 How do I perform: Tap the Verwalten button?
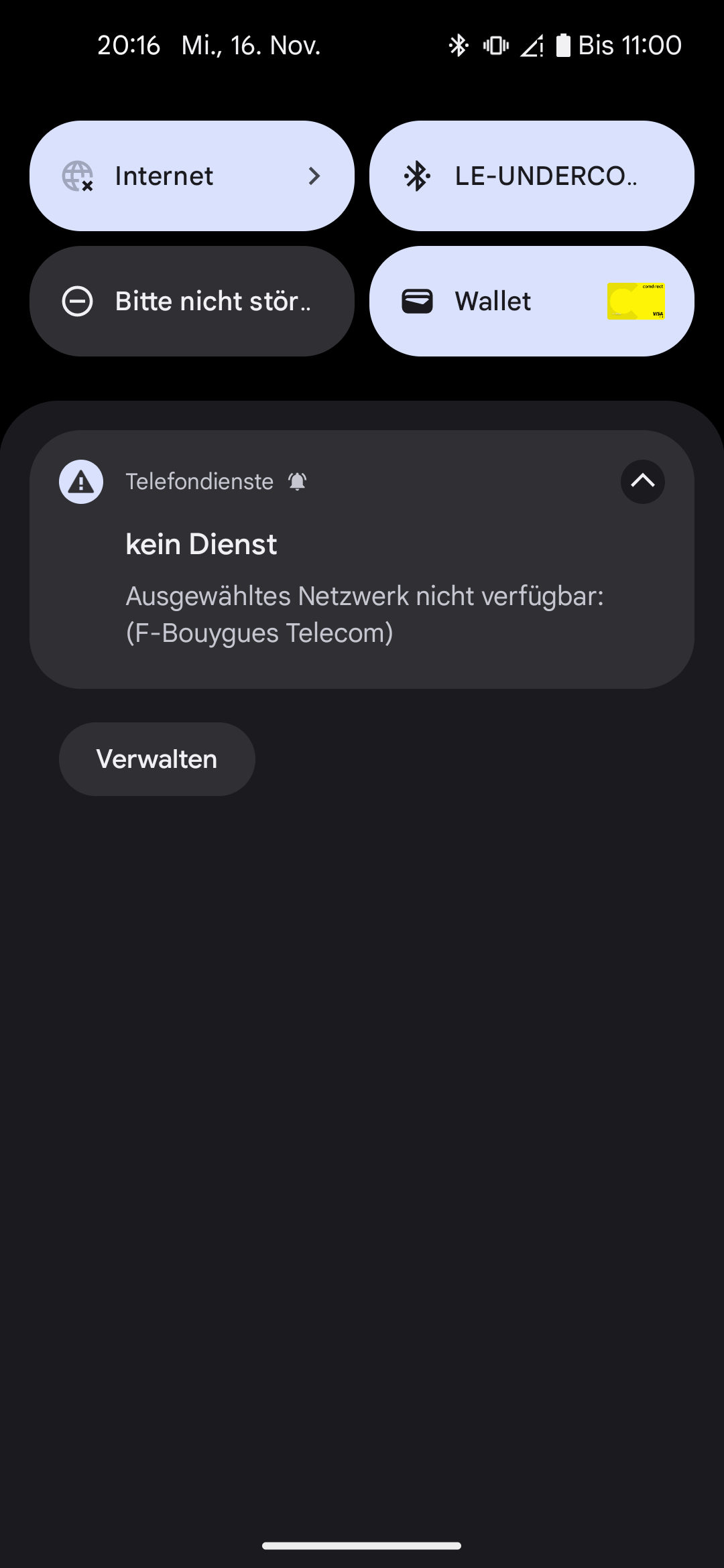point(157,759)
